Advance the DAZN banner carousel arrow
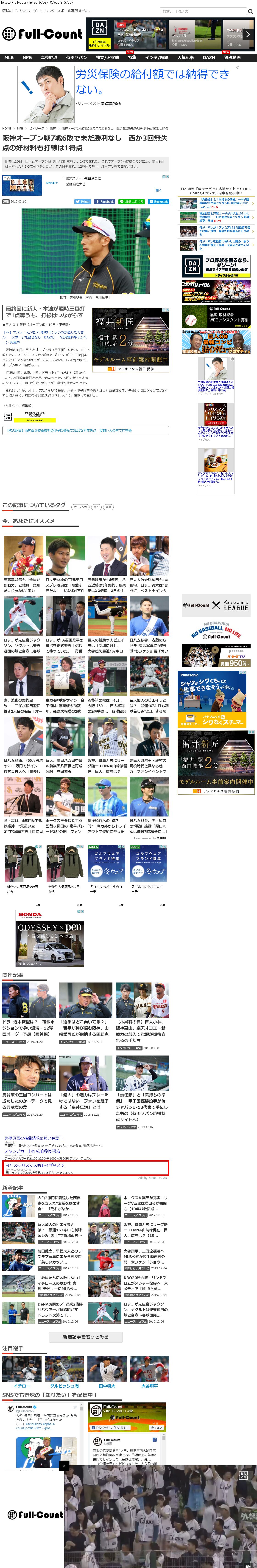The height and width of the screenshot is (1568, 257). pyautogui.click(x=248, y=34)
